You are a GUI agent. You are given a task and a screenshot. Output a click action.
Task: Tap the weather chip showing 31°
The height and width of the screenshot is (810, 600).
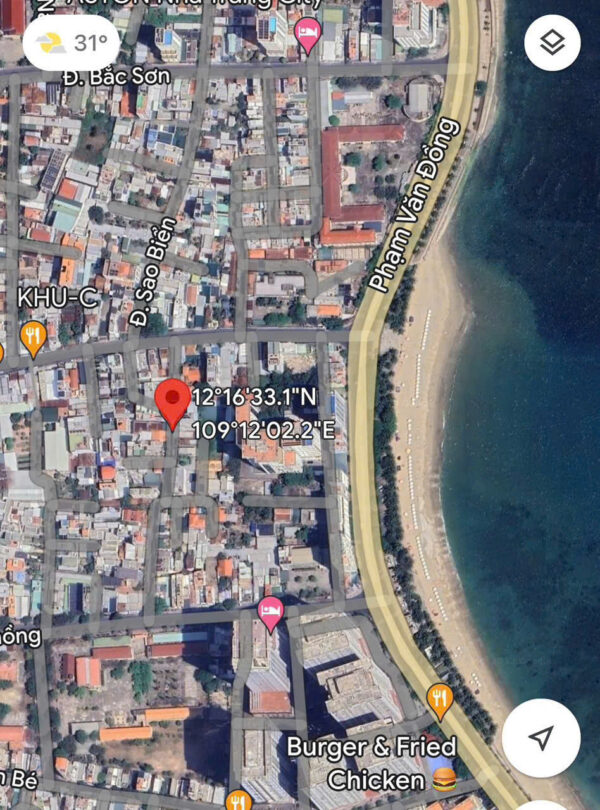(71, 43)
